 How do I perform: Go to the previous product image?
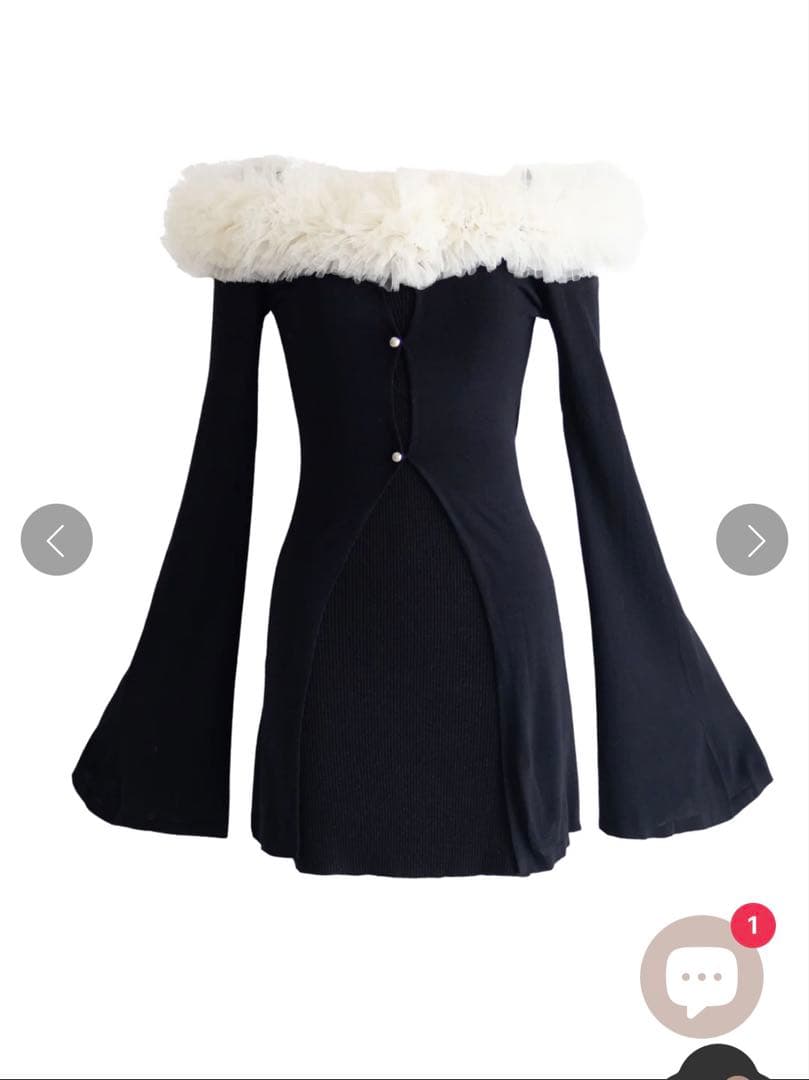tap(57, 540)
